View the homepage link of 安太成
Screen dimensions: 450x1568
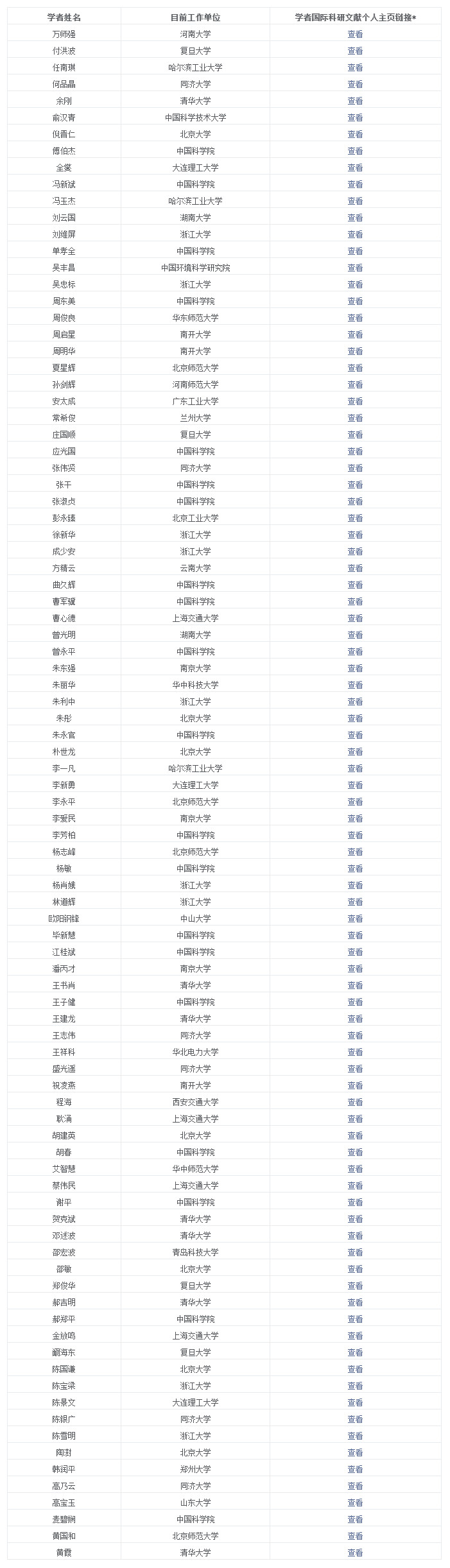coord(355,401)
